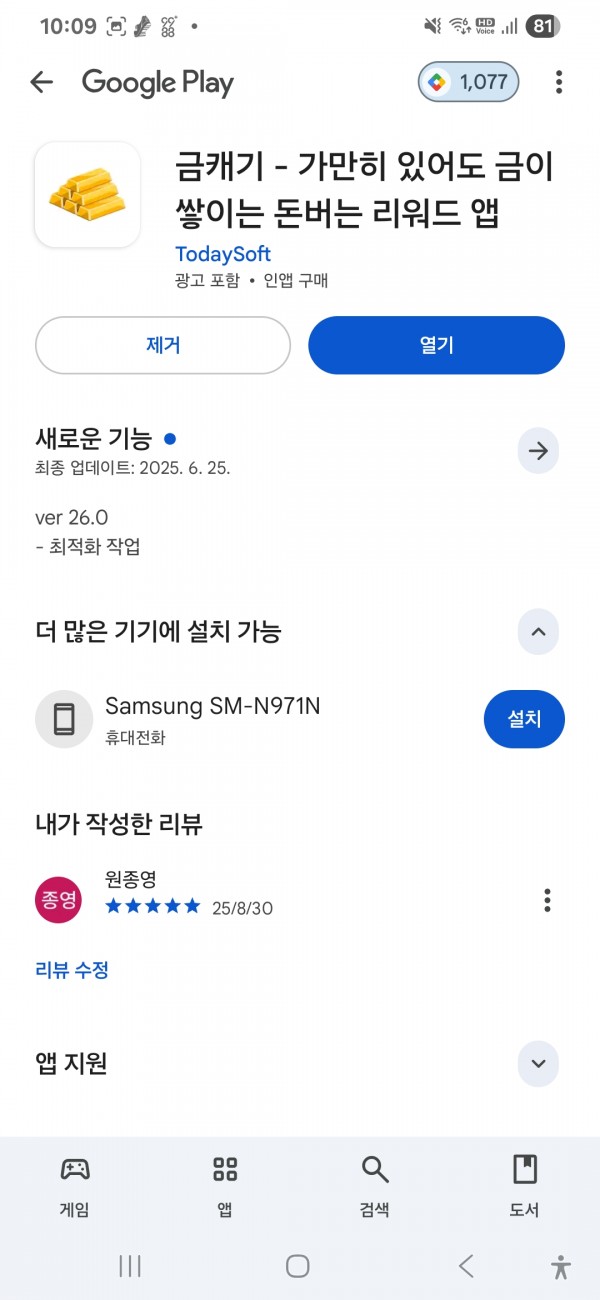600x1300 pixels.
Task: Open the overflow menu in the app bar
Action: point(559,82)
